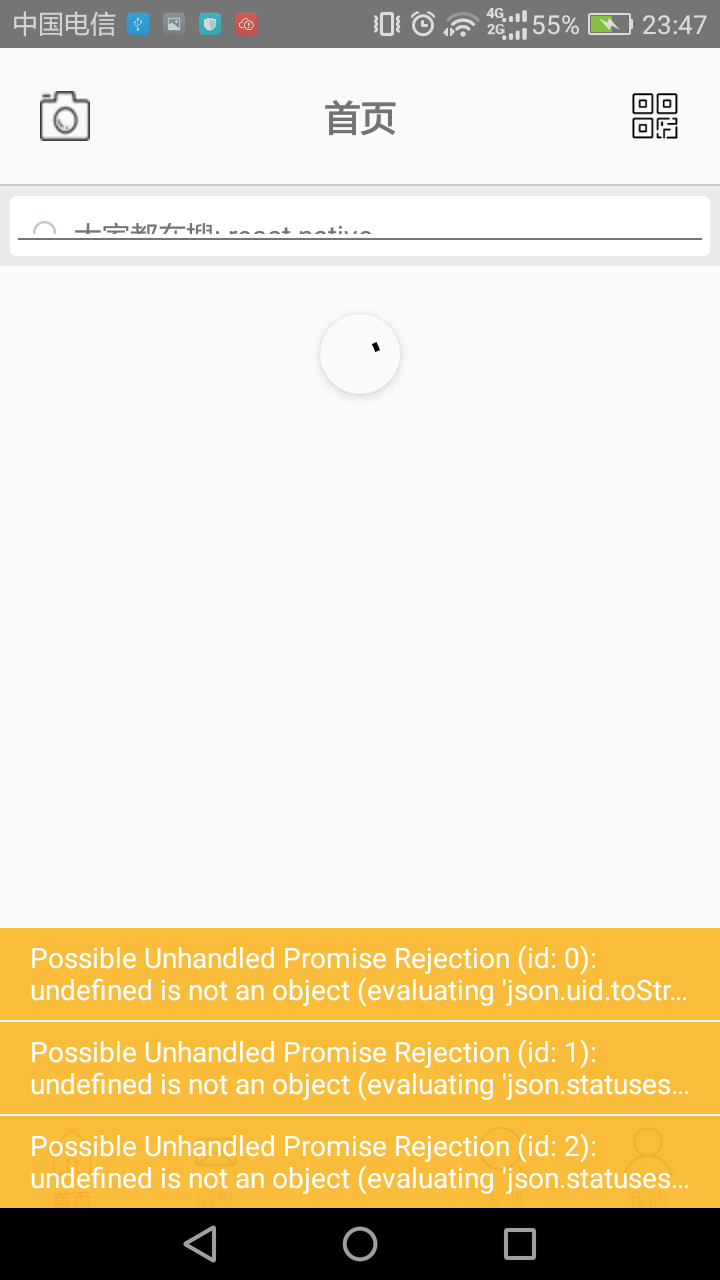The width and height of the screenshot is (720, 1280).
Task: Tap the search field below the header
Action: click(x=360, y=227)
